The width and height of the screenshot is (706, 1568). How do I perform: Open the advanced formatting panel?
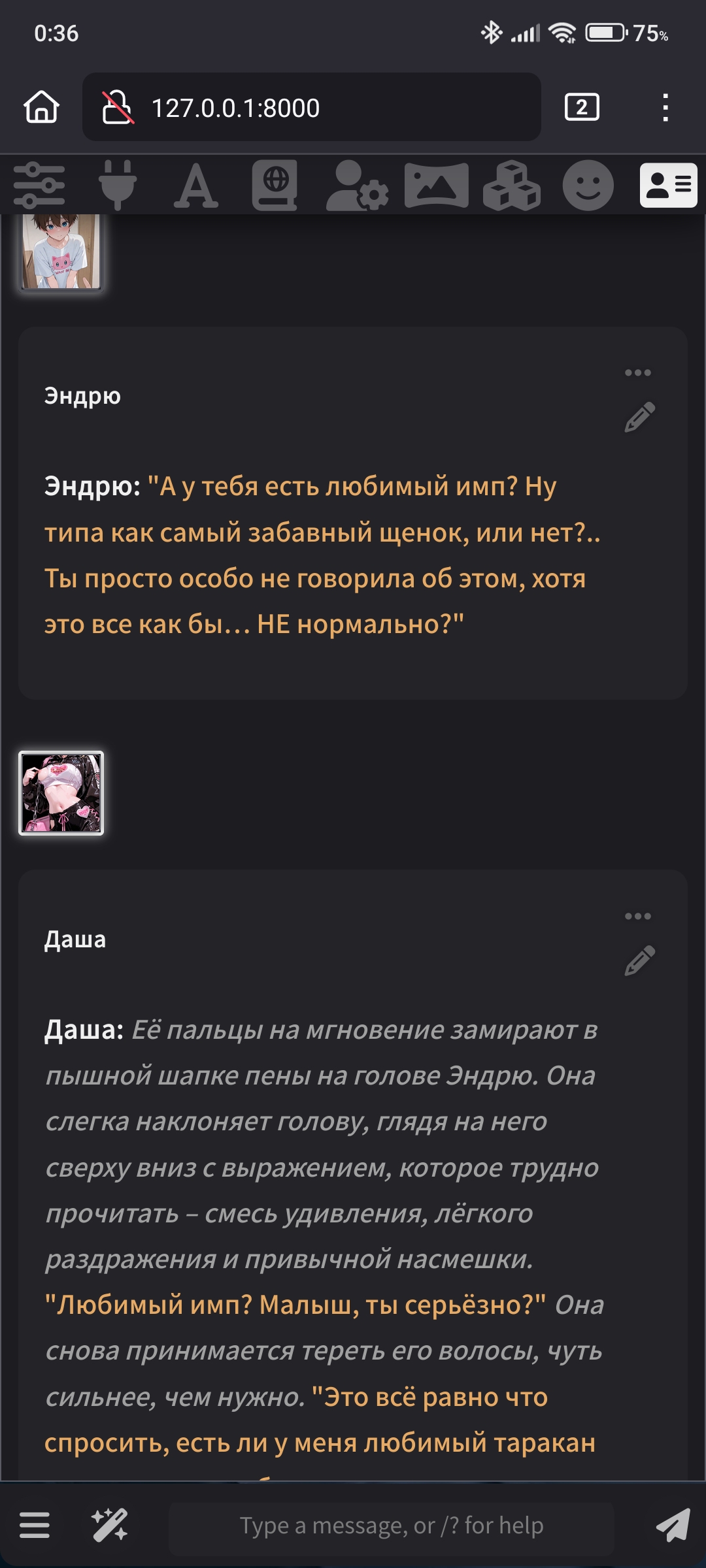pos(196,186)
